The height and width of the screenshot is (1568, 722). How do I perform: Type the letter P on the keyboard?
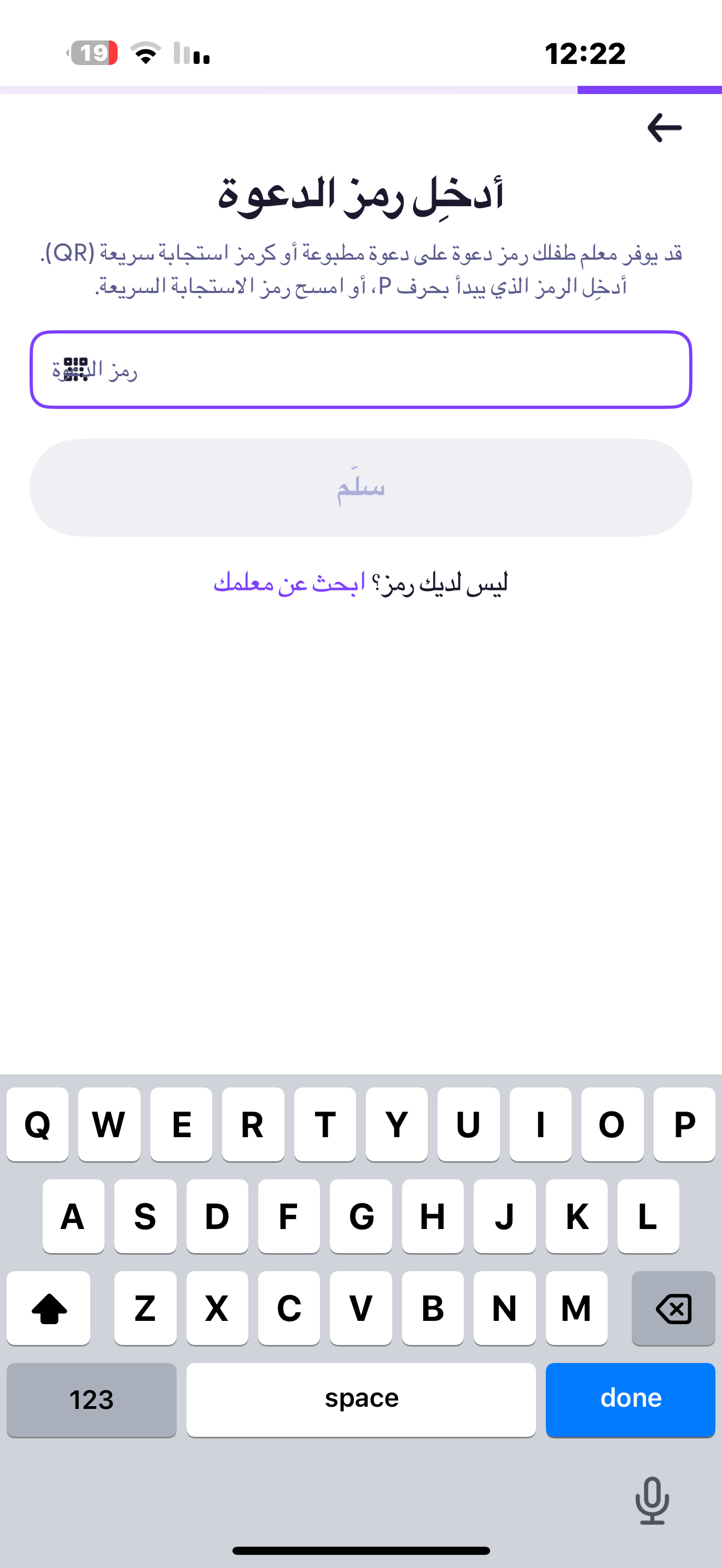[x=684, y=1124]
